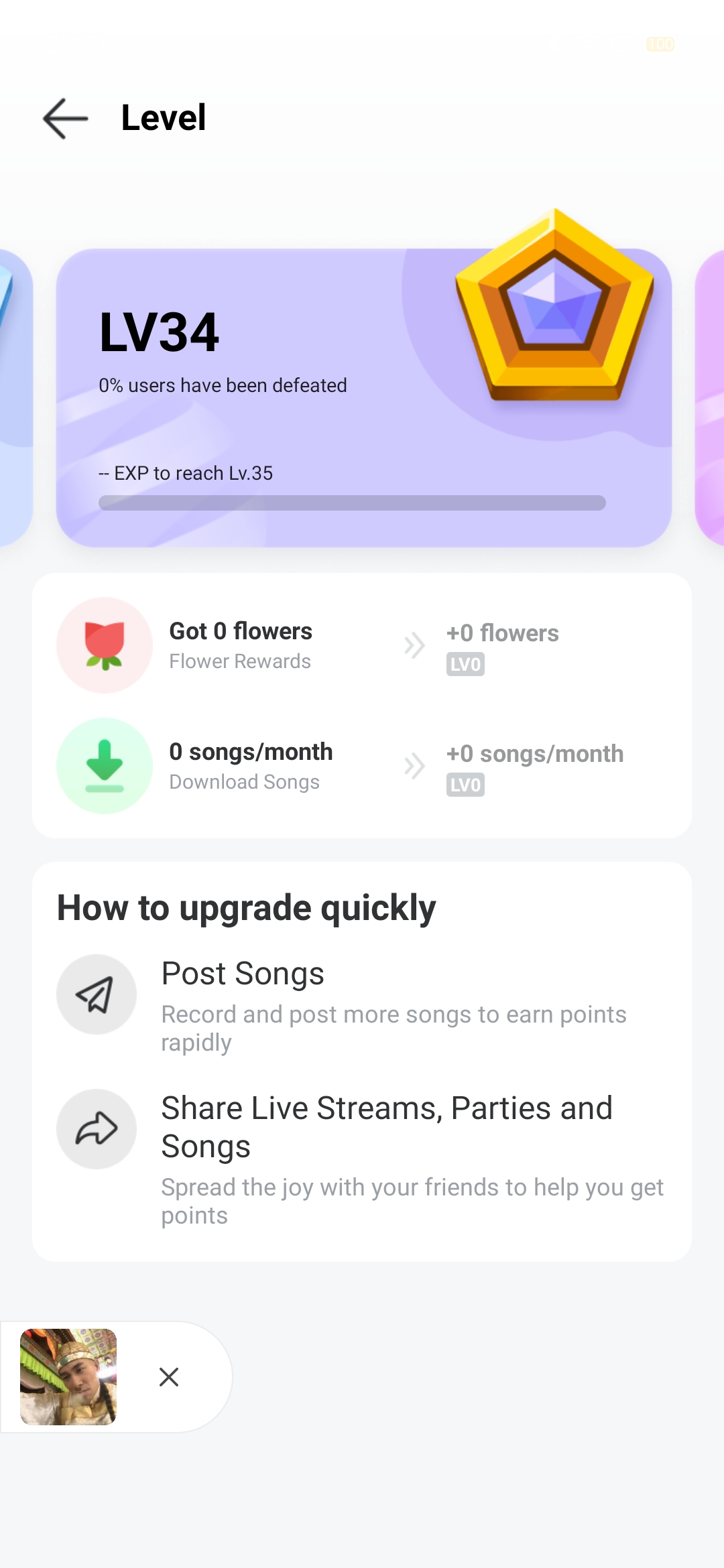Image resolution: width=724 pixels, height=1568 pixels.
Task: Open the Download Songs row
Action: pyautogui.click(x=362, y=766)
